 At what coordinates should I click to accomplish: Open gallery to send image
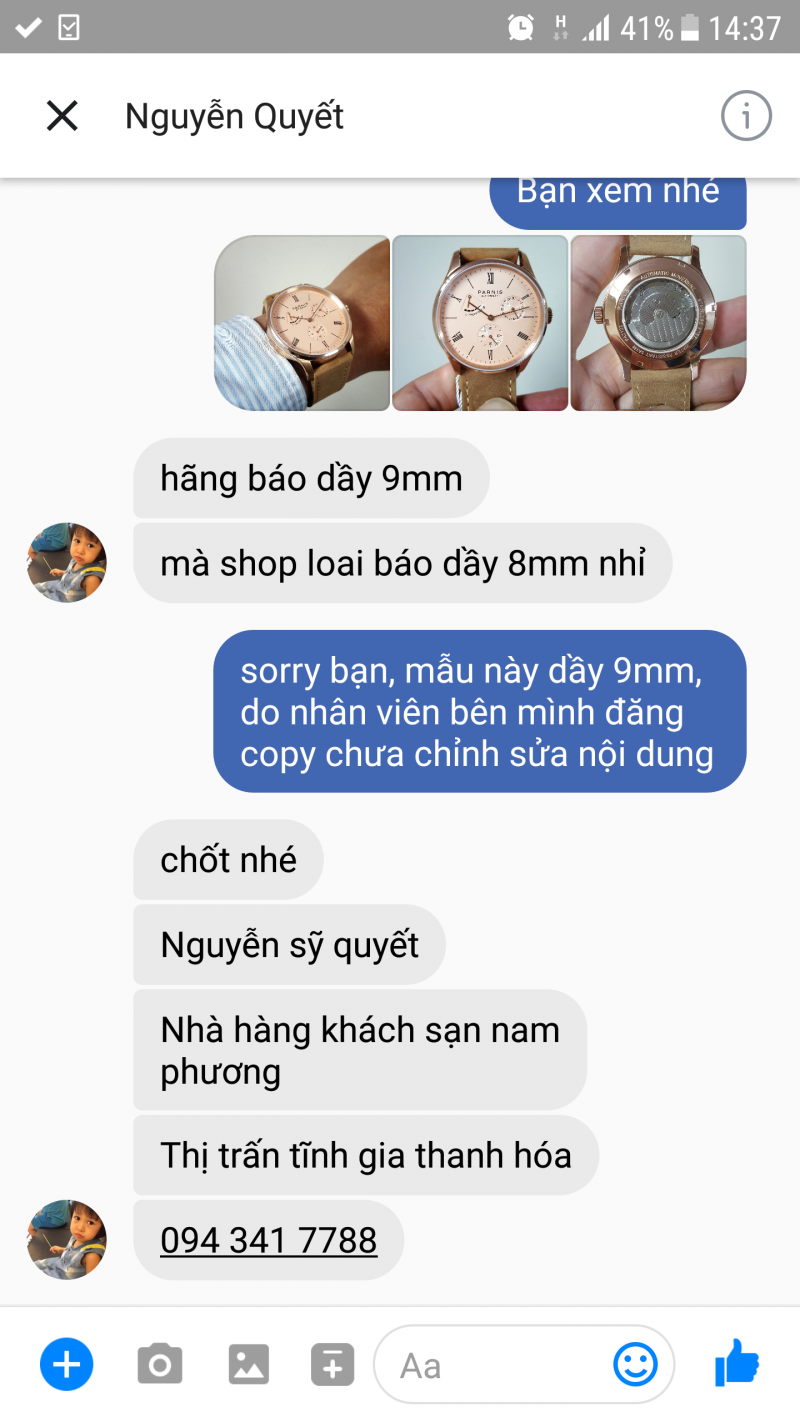click(248, 1364)
